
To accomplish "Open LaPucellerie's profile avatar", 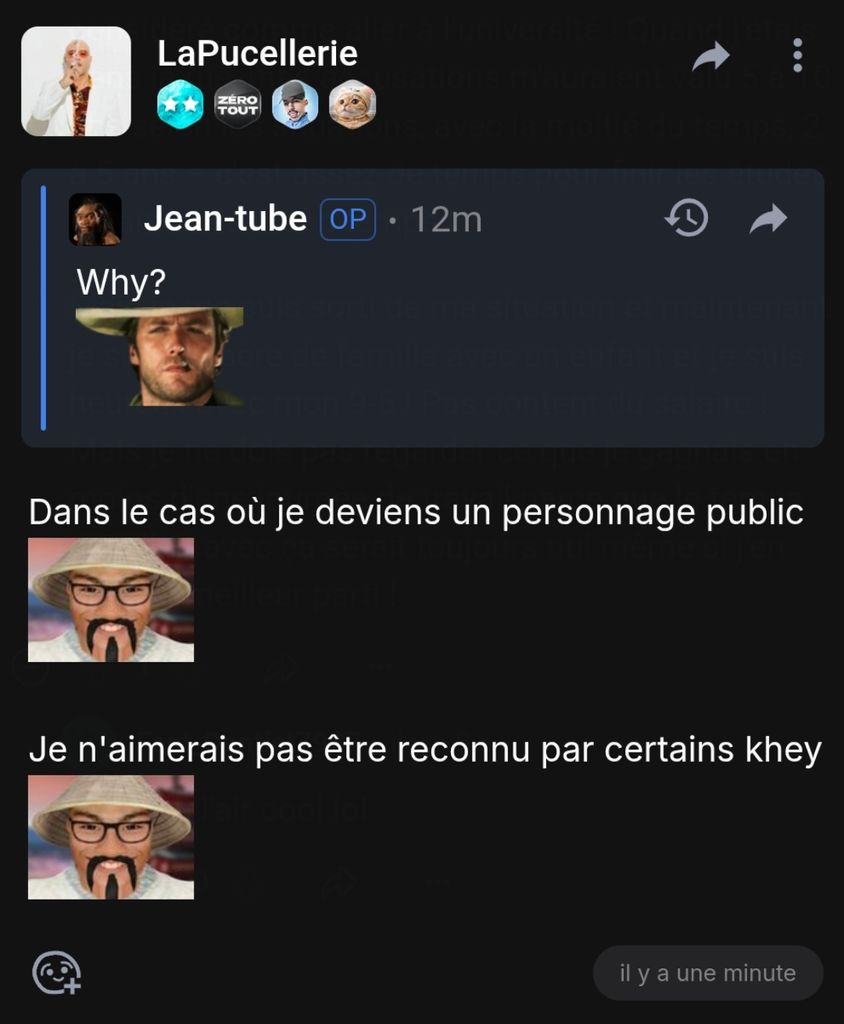I will point(76,81).
